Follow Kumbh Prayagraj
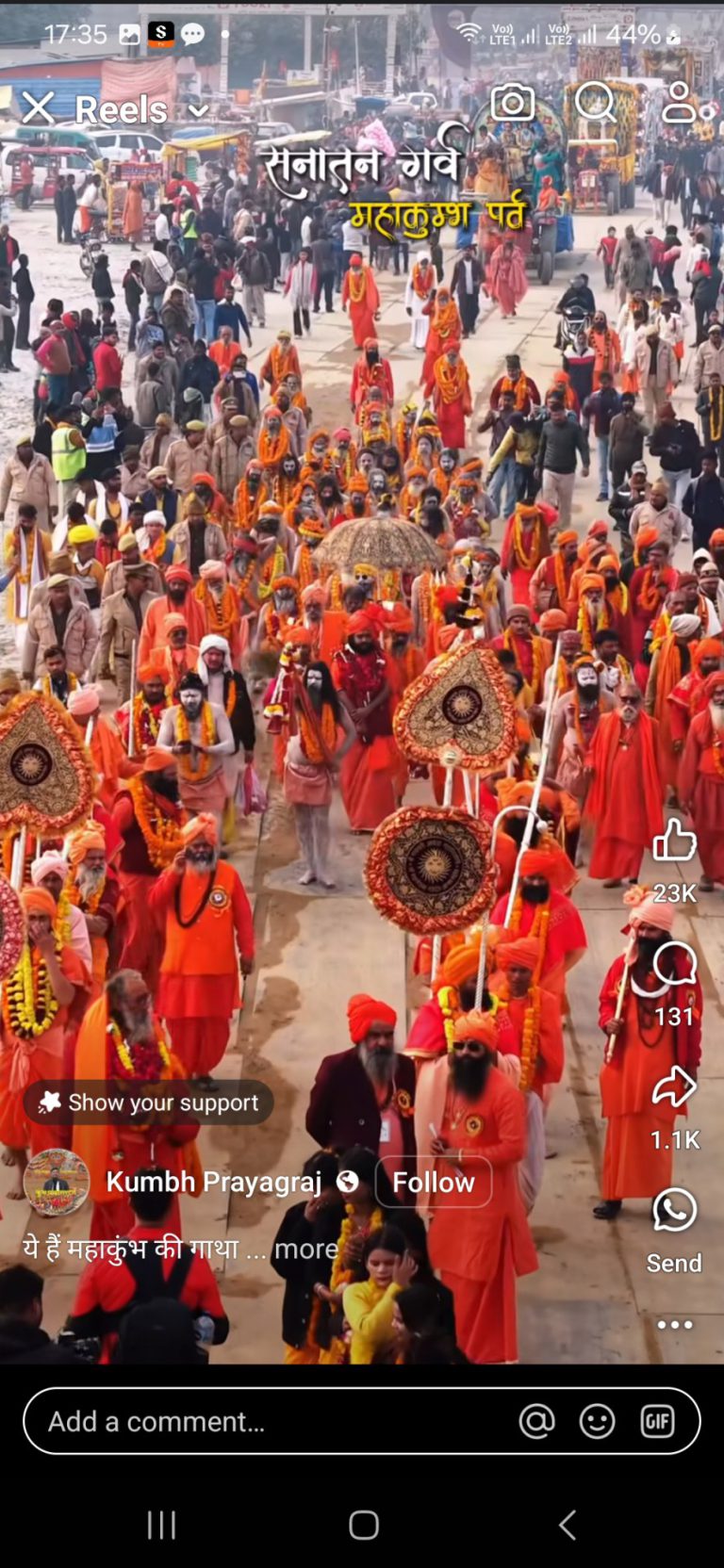Viewport: 724px width, 1568px height. tap(433, 1182)
